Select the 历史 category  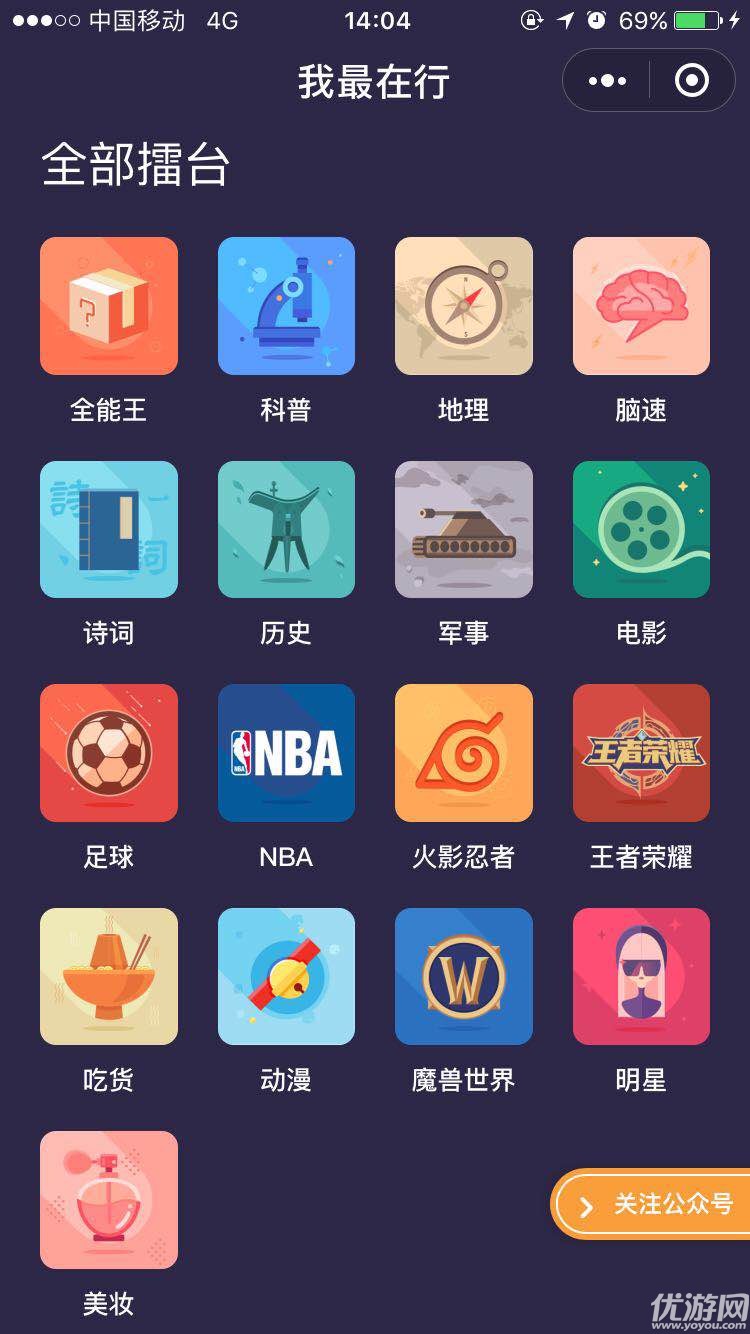(x=286, y=529)
